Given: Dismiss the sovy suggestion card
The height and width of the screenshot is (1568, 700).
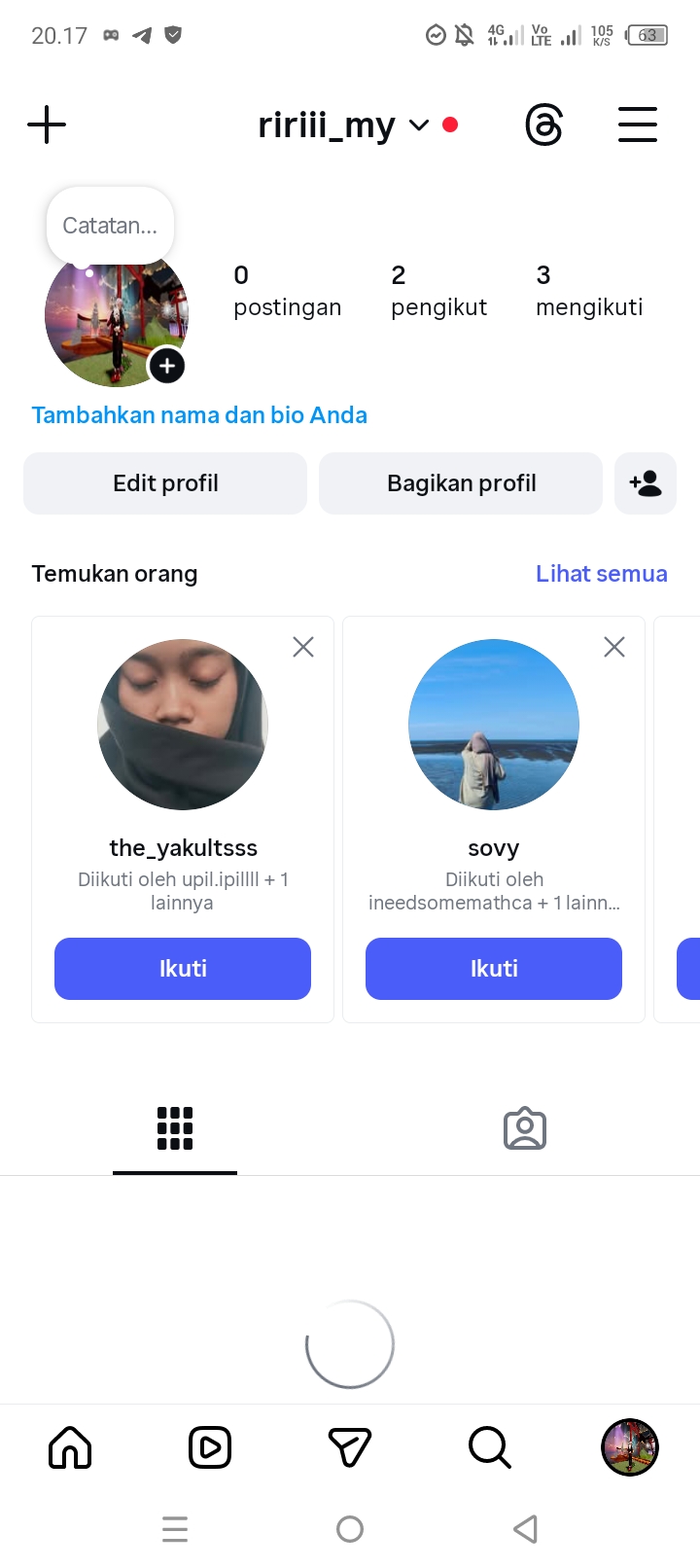Looking at the screenshot, I should click(614, 647).
